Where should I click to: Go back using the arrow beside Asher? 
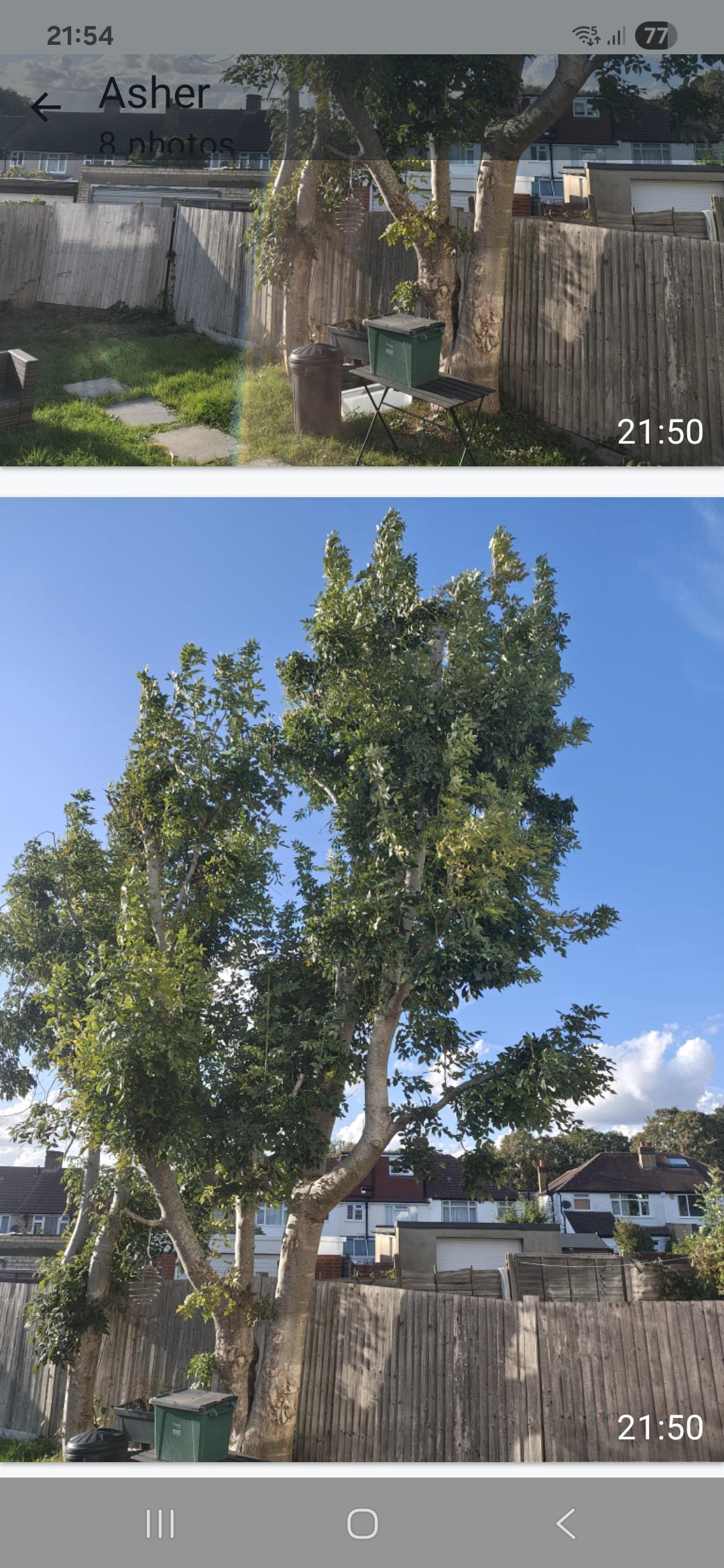(46, 107)
